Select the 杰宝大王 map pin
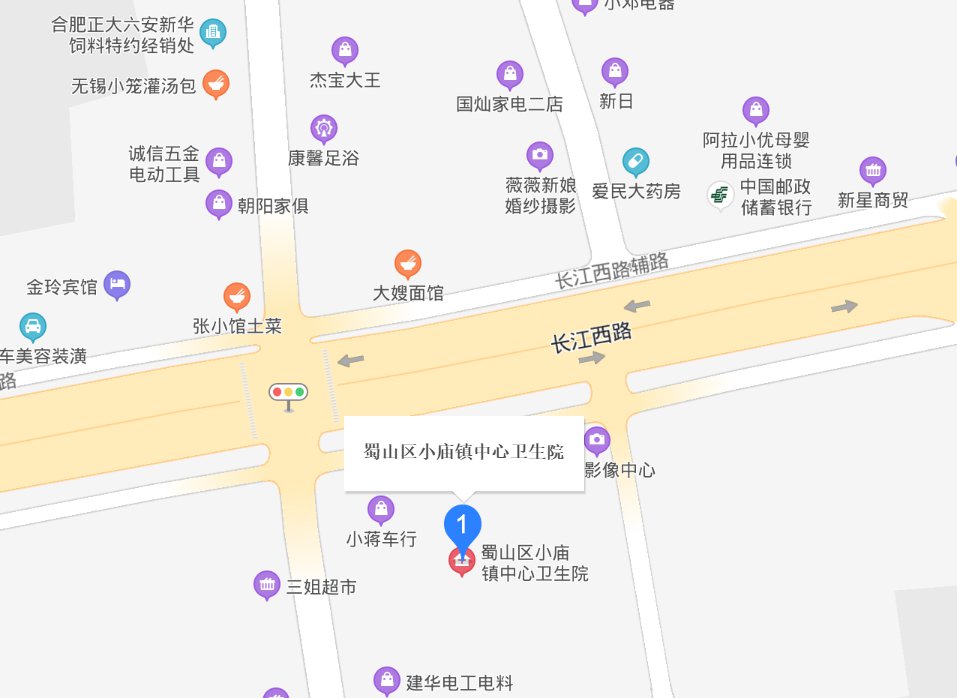Screen dimensions: 957x698 [345, 50]
